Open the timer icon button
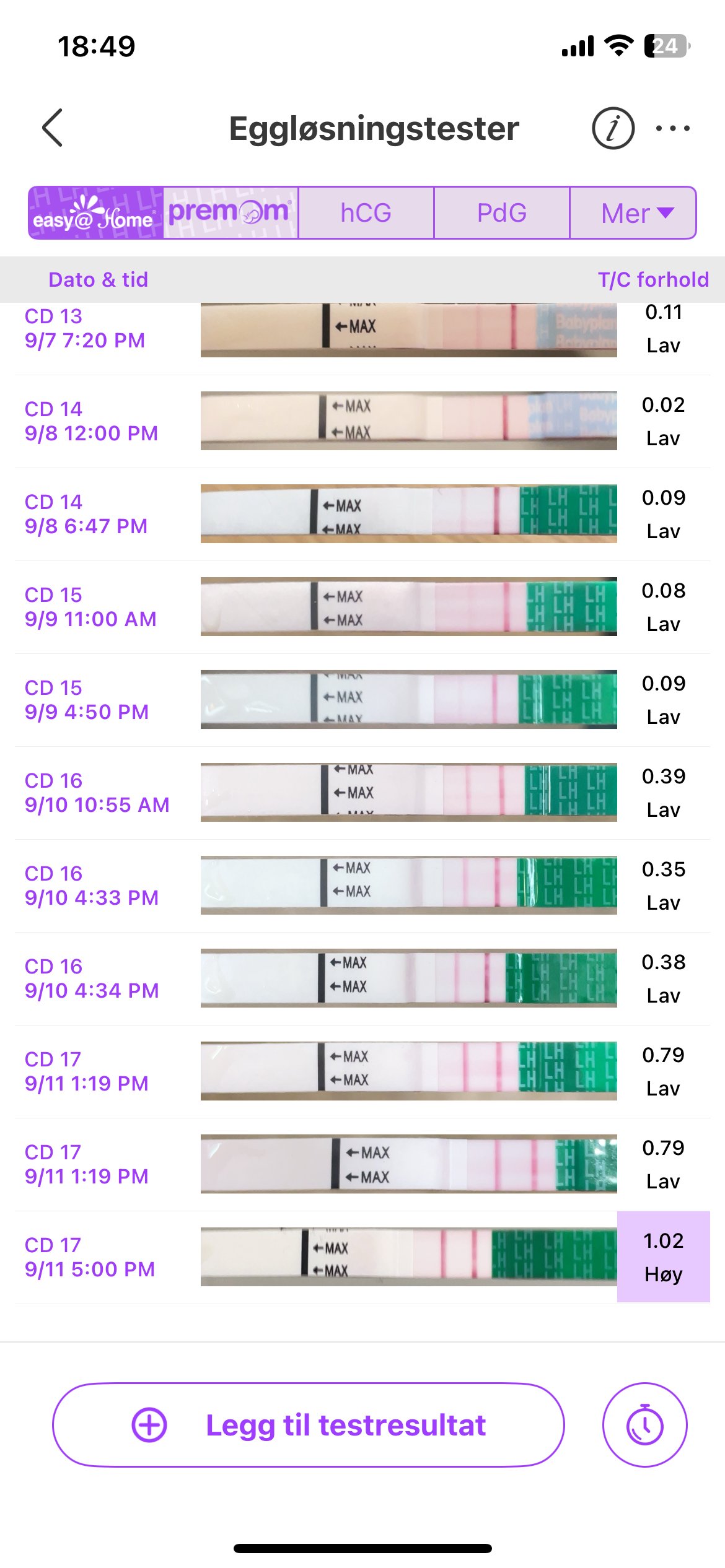 [x=644, y=1425]
